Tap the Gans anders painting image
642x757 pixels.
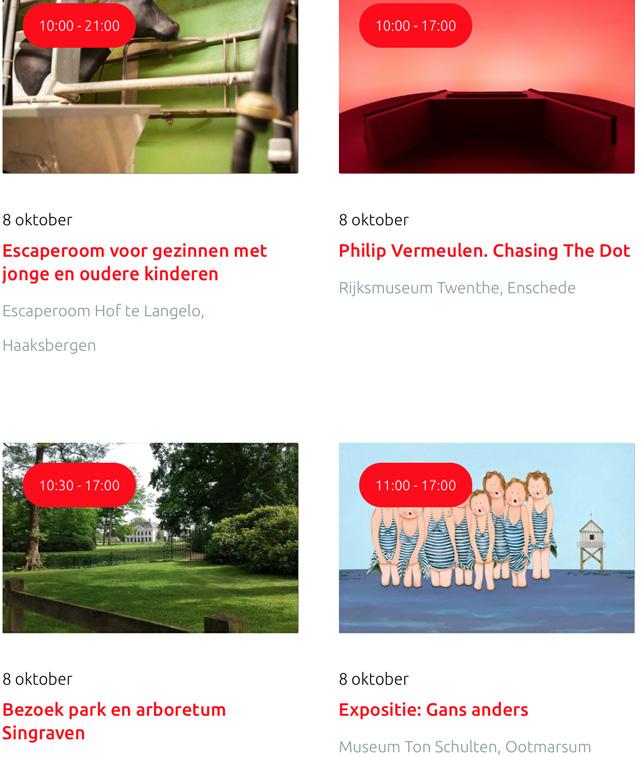(x=486, y=560)
